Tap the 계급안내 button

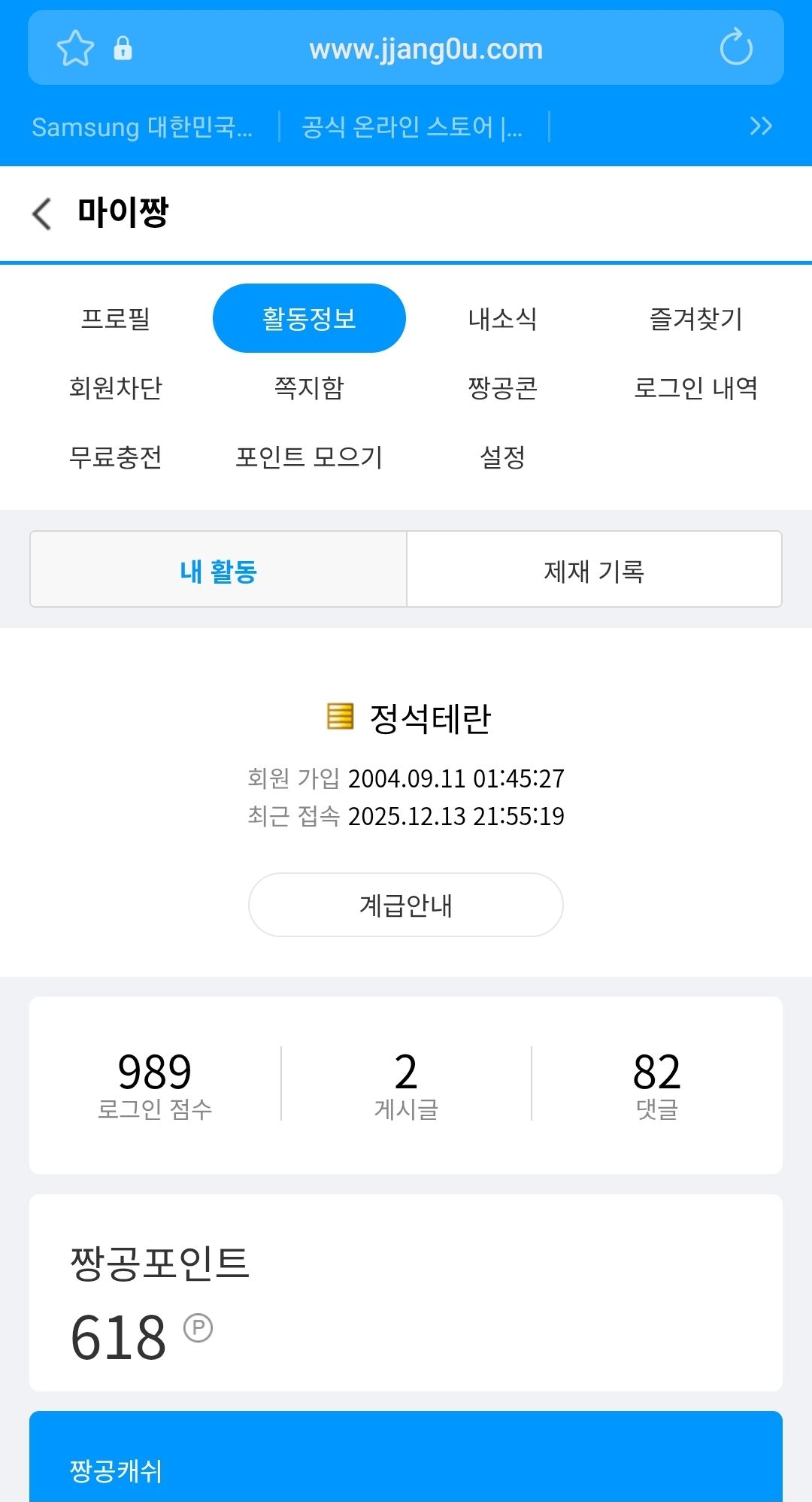tap(406, 905)
